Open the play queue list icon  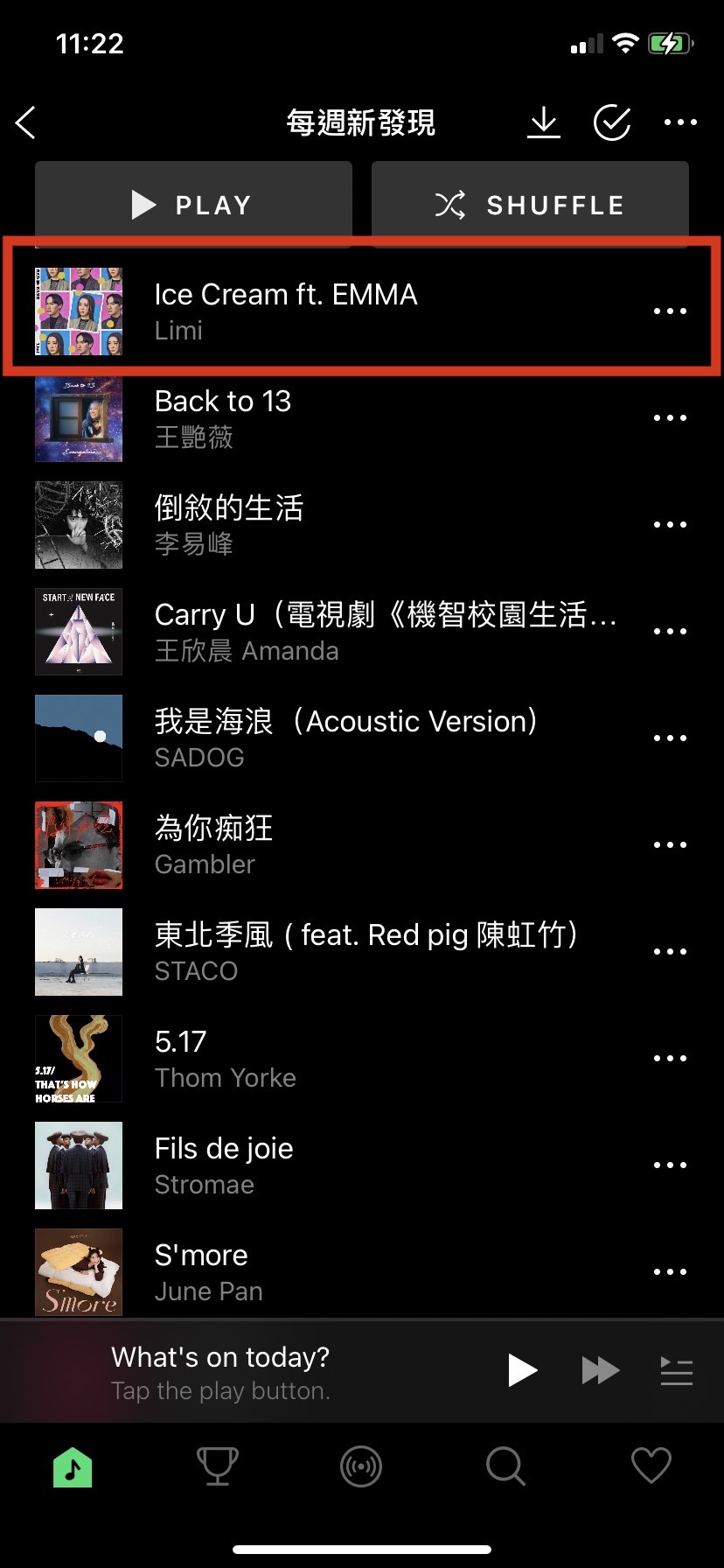point(676,1370)
